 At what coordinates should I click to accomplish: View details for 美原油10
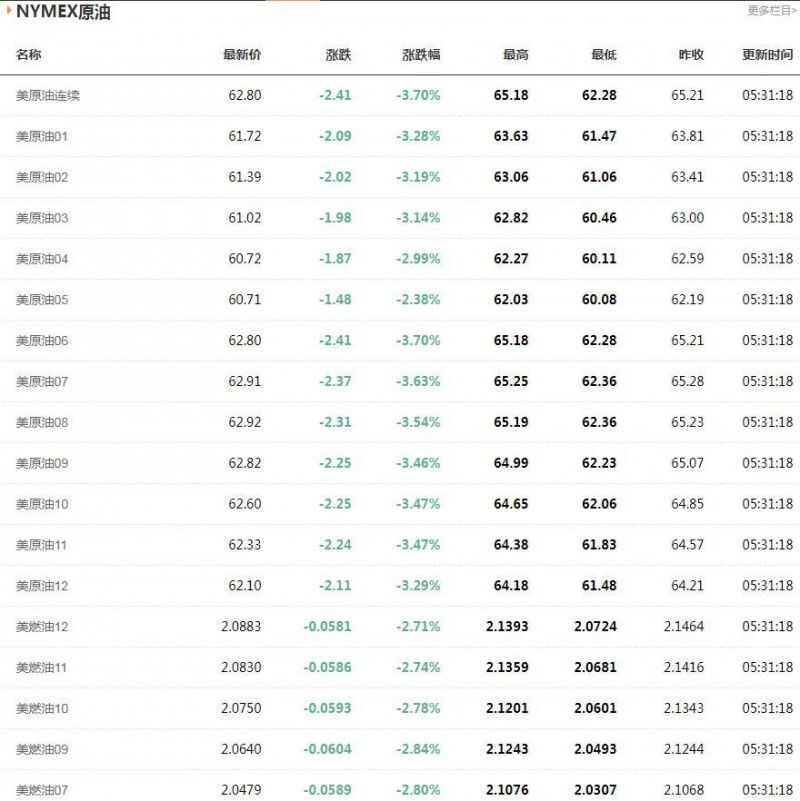tap(42, 504)
